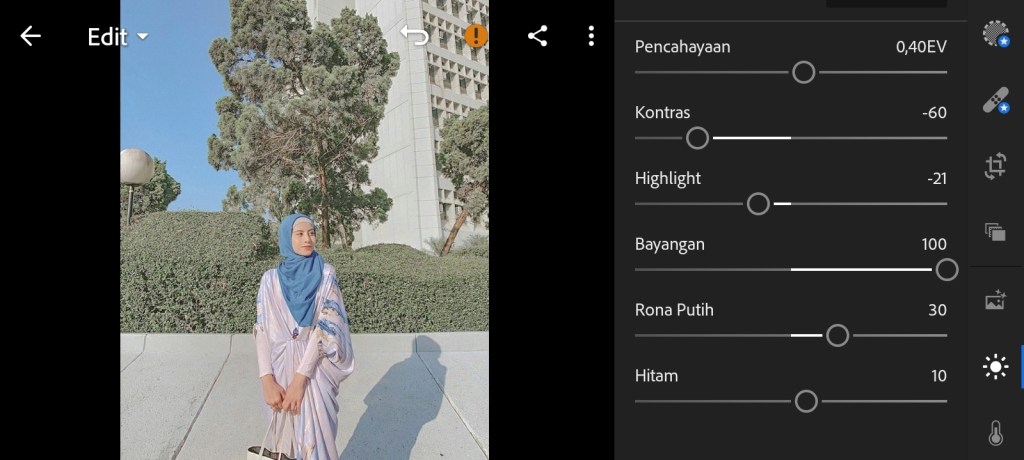Open the color temperature thermometer panel
1024x460 pixels.
click(x=995, y=433)
